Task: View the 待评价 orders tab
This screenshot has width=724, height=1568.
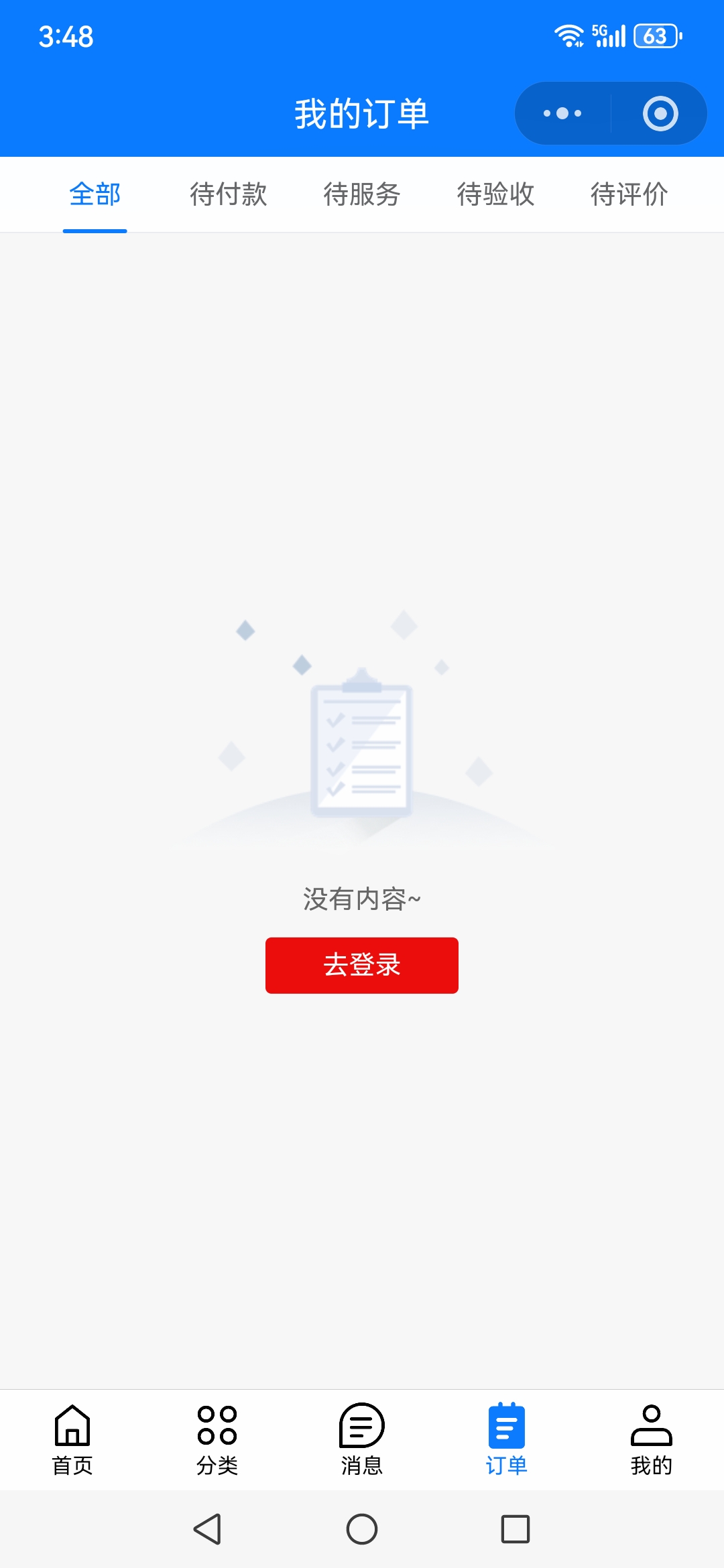Action: tap(629, 194)
